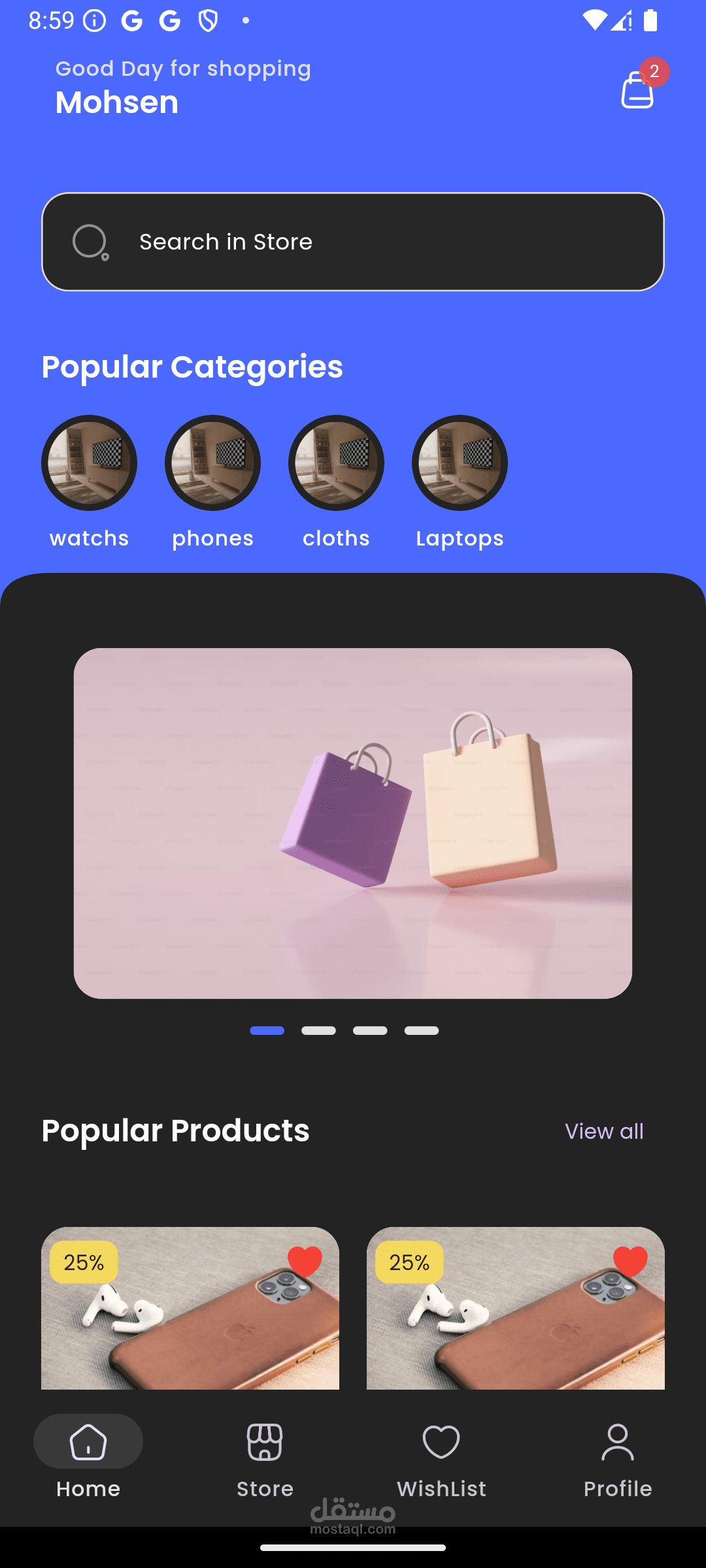Screen dimensions: 706x1568
Task: Open the shopping bags promo banner
Action: (x=353, y=823)
